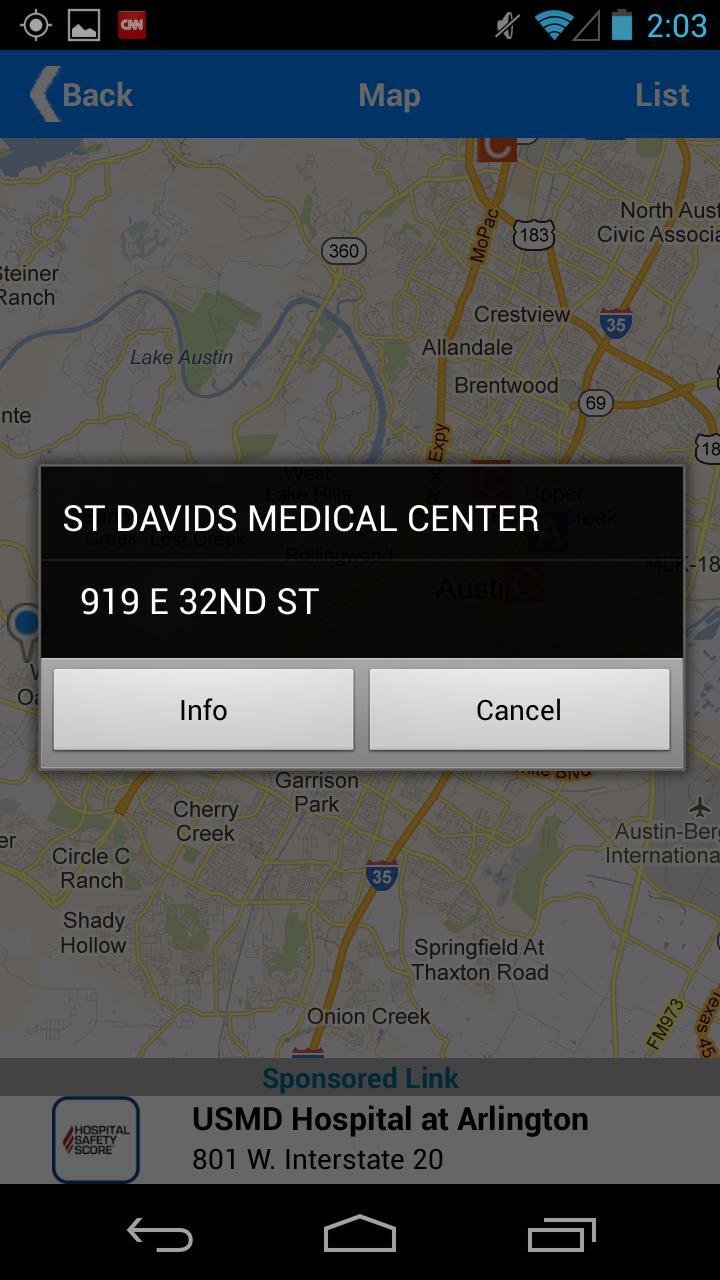The image size is (720, 1280).
Task: Cancel the hospital dialog
Action: tap(519, 710)
